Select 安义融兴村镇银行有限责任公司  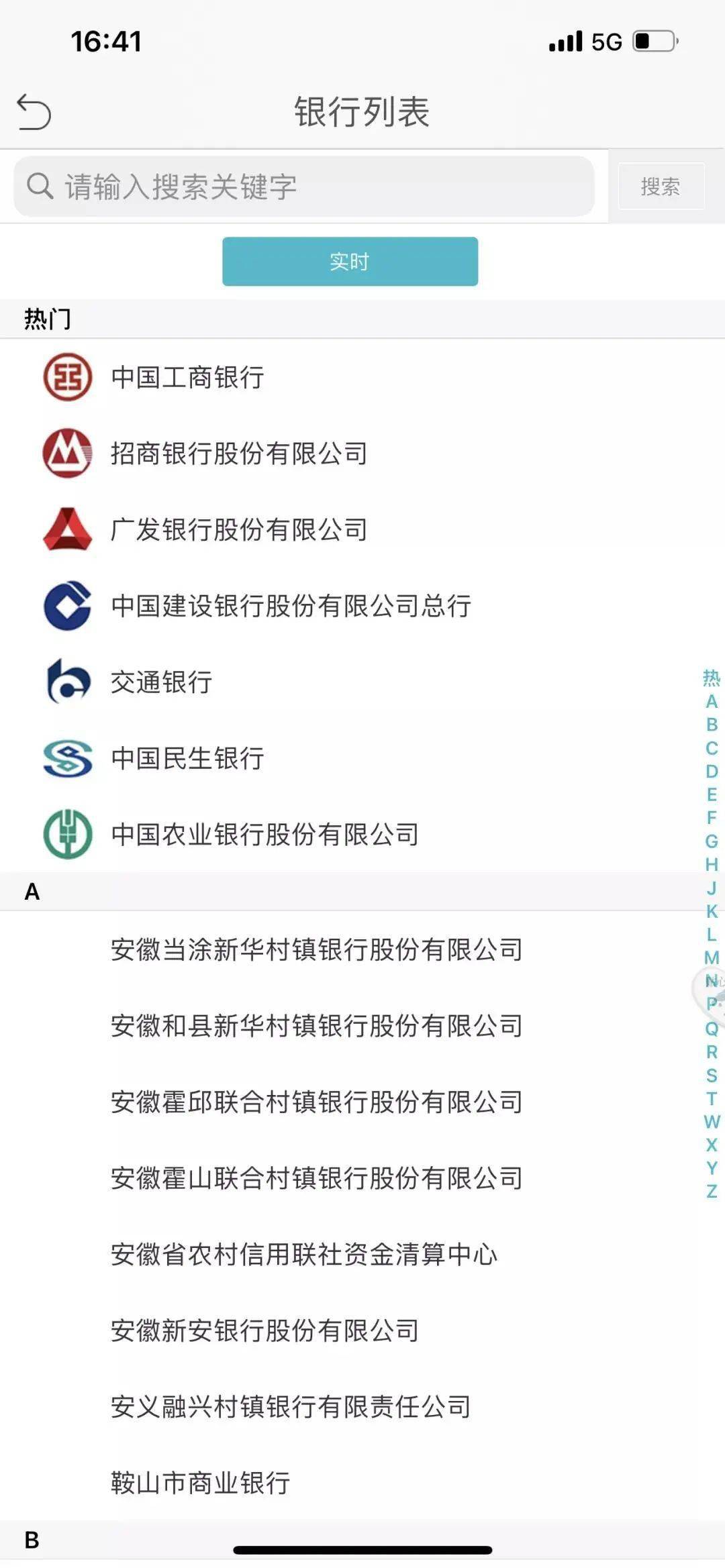pos(291,1407)
